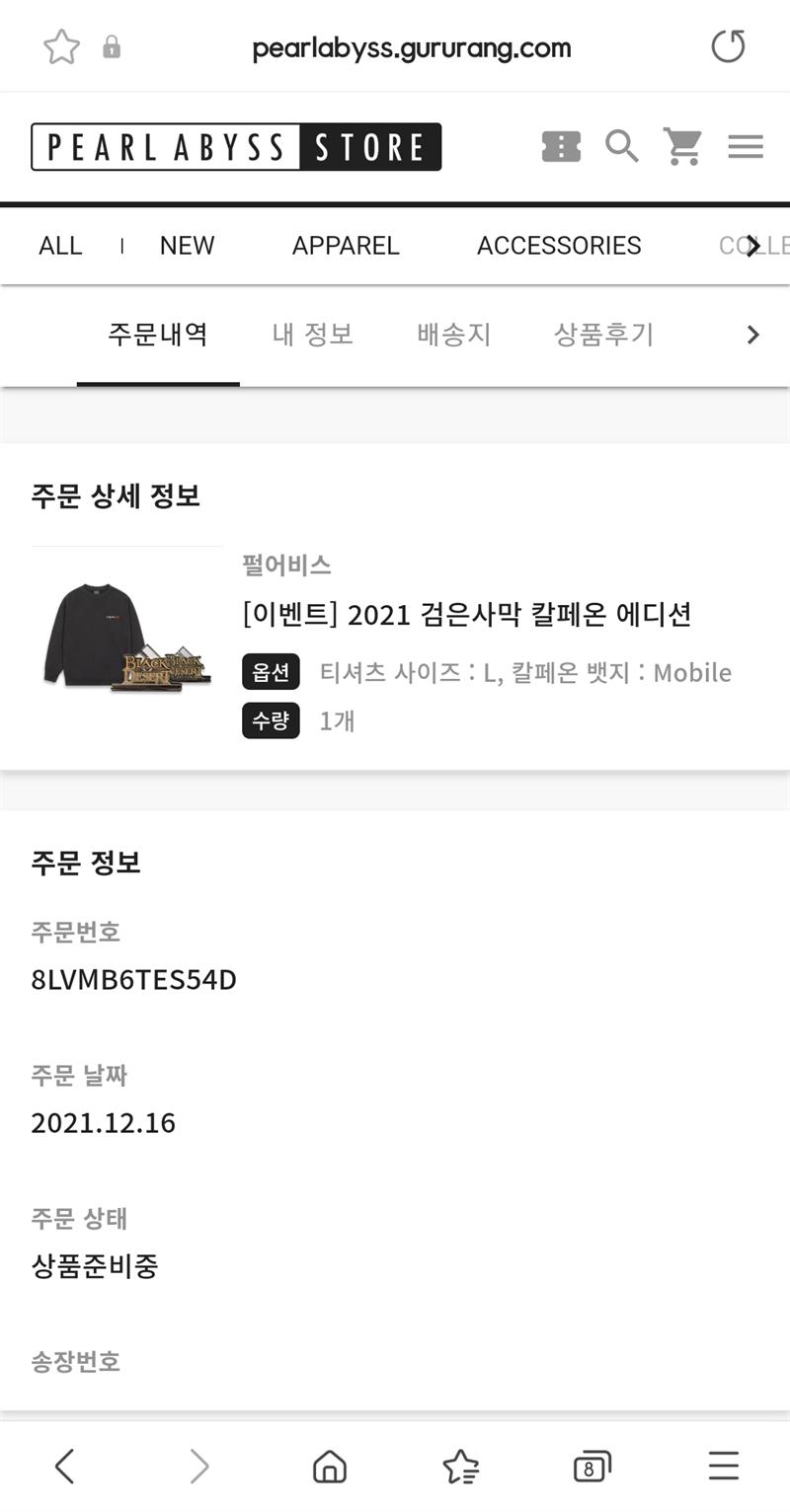
Task: Select the NEW category
Action: pyautogui.click(x=187, y=246)
